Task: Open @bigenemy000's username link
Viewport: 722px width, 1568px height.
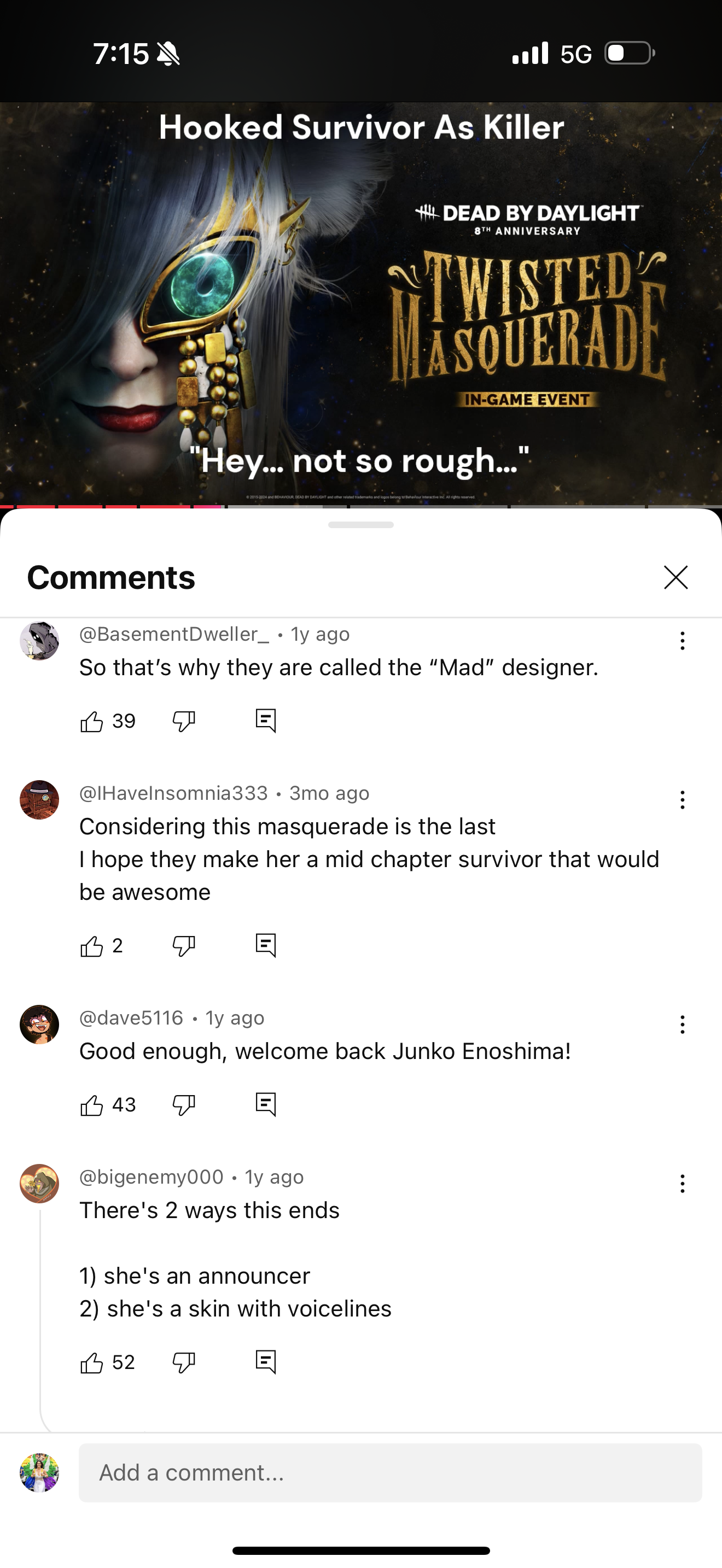Action: click(152, 1177)
